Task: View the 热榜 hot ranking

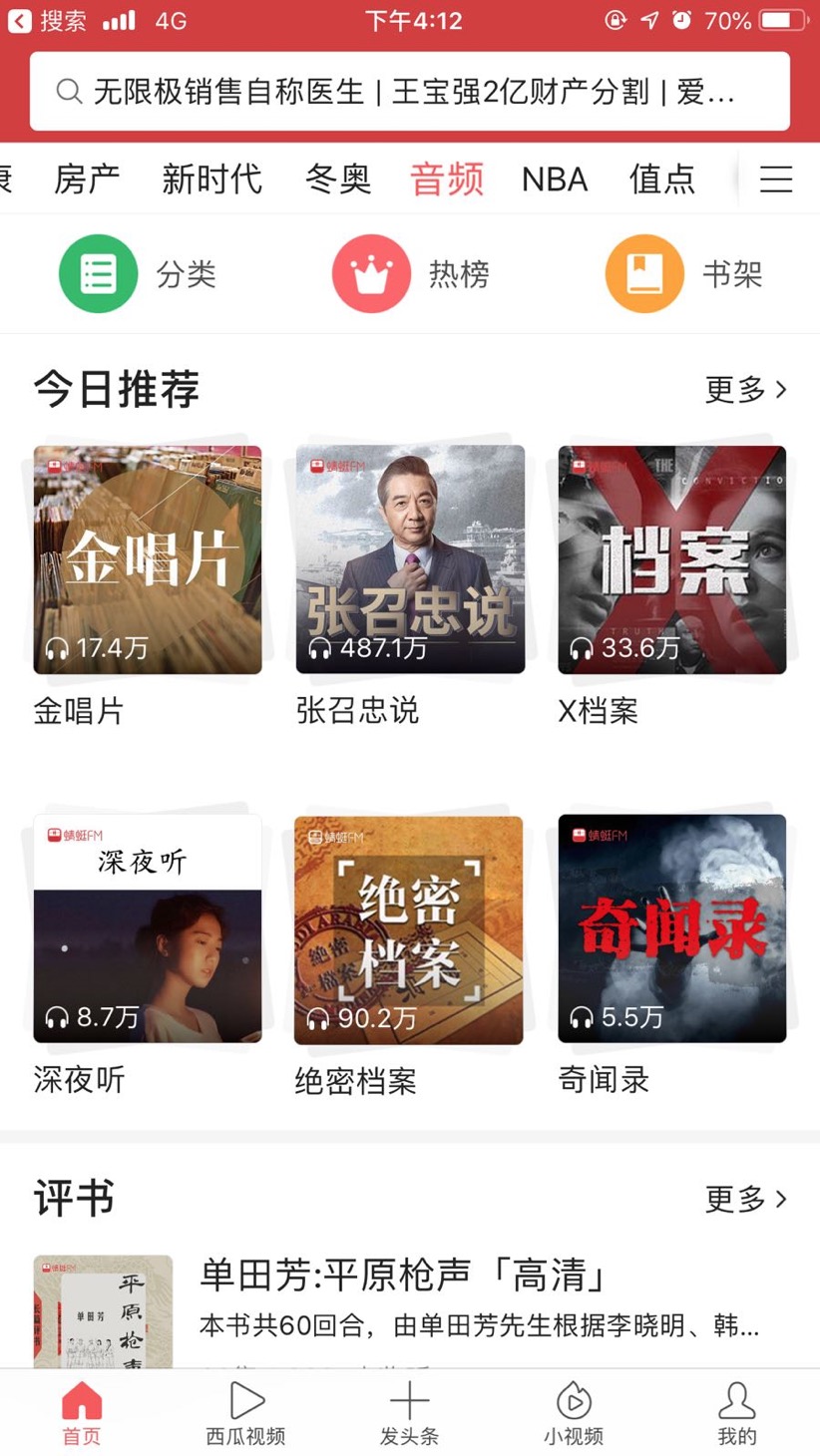Action: click(410, 273)
